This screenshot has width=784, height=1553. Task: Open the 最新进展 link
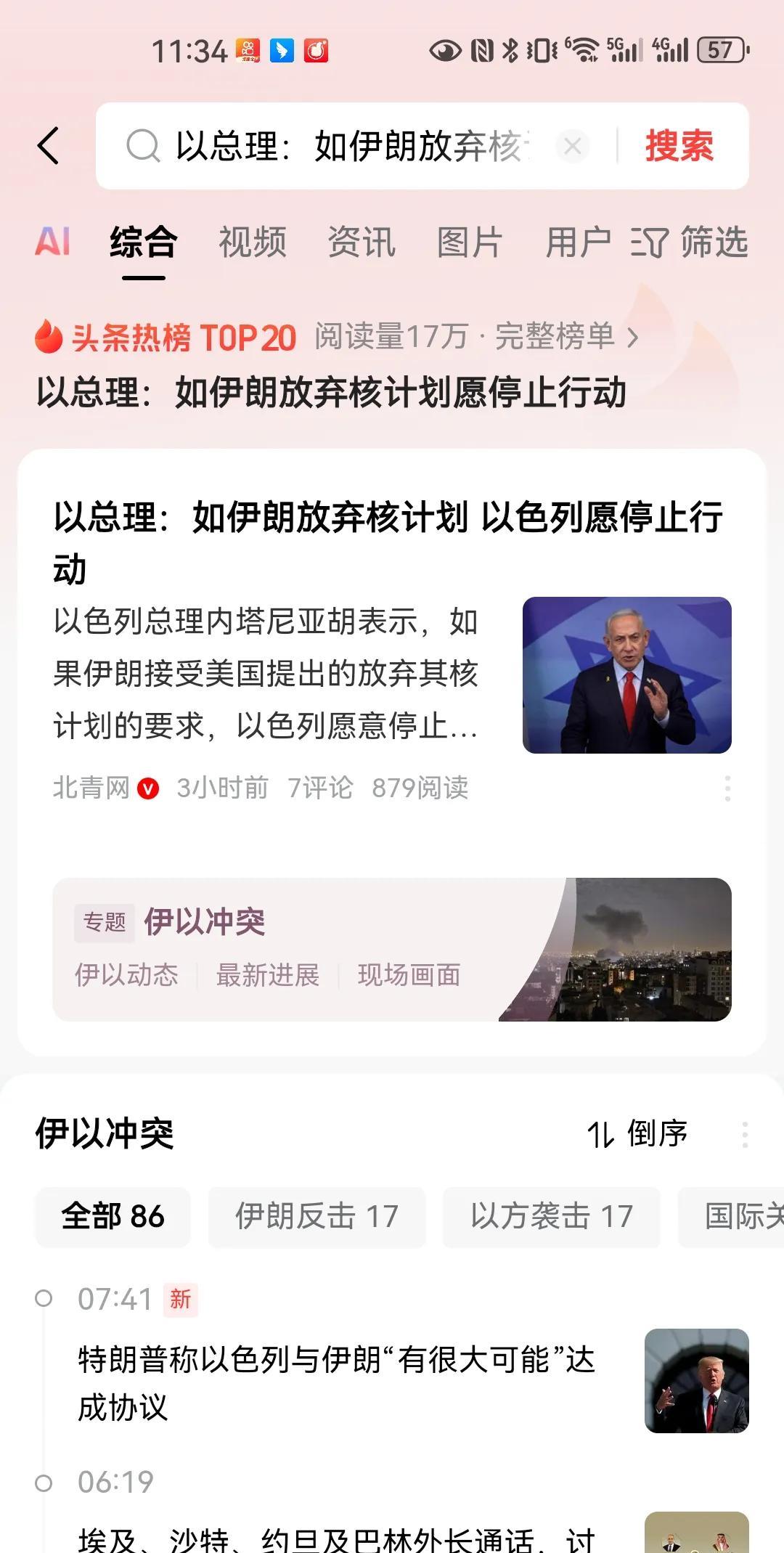(268, 975)
